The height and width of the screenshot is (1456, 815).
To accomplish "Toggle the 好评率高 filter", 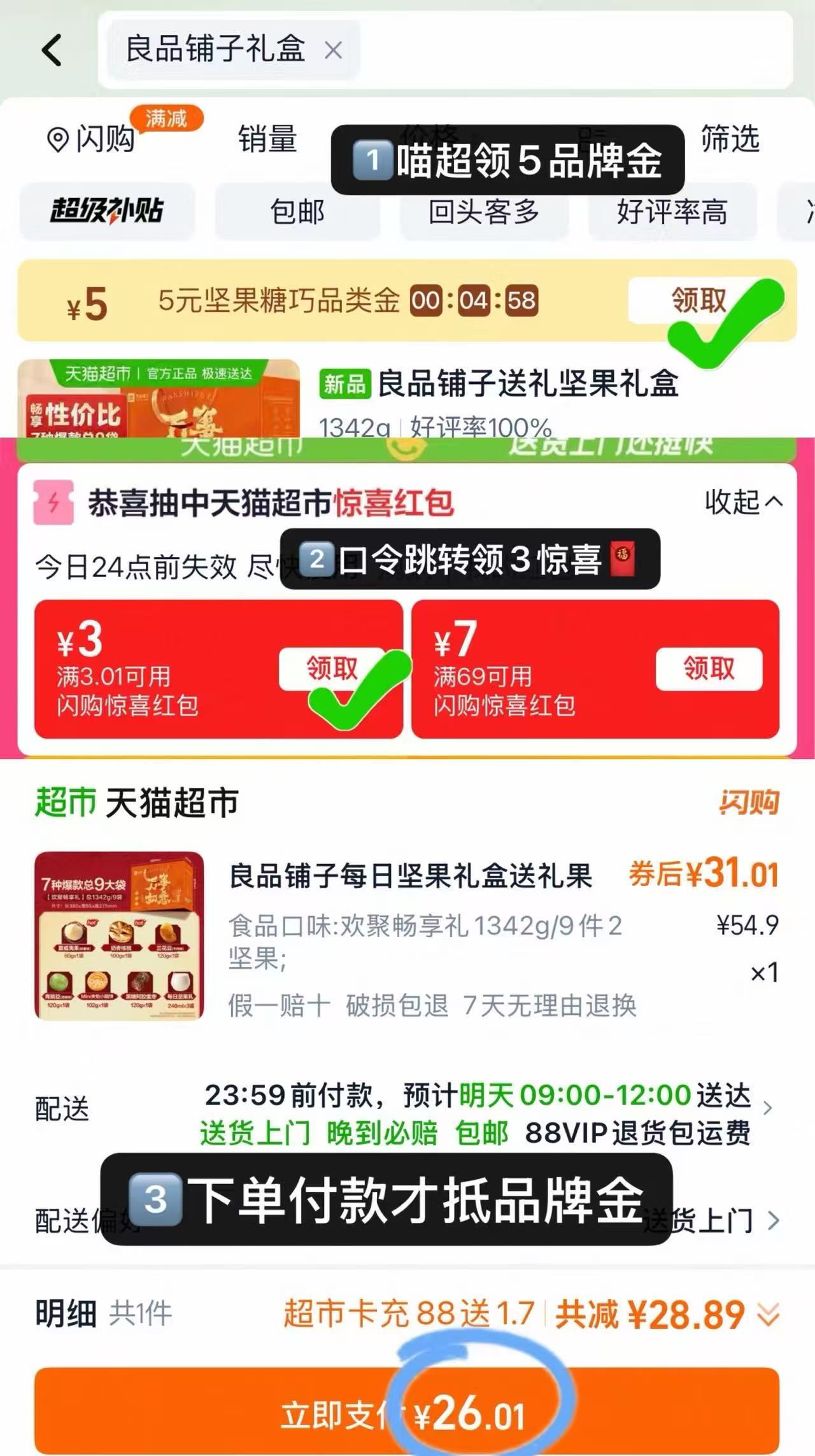I will tap(672, 214).
